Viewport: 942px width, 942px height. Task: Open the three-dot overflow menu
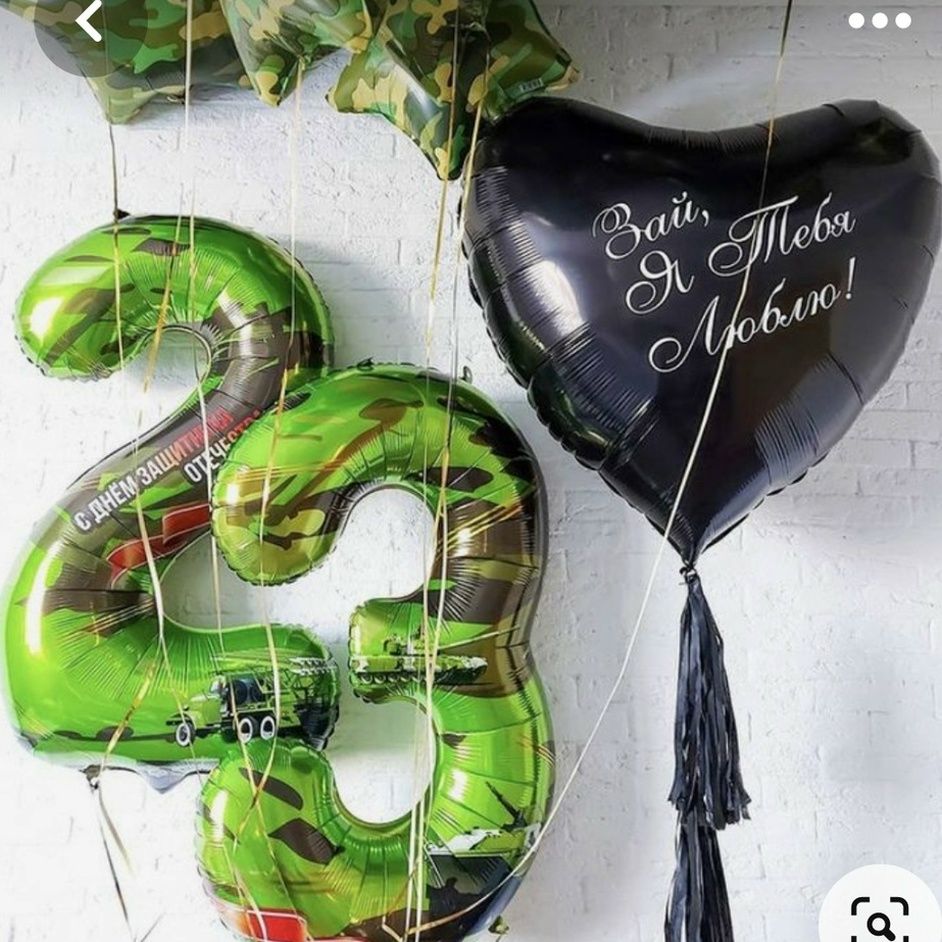click(879, 21)
